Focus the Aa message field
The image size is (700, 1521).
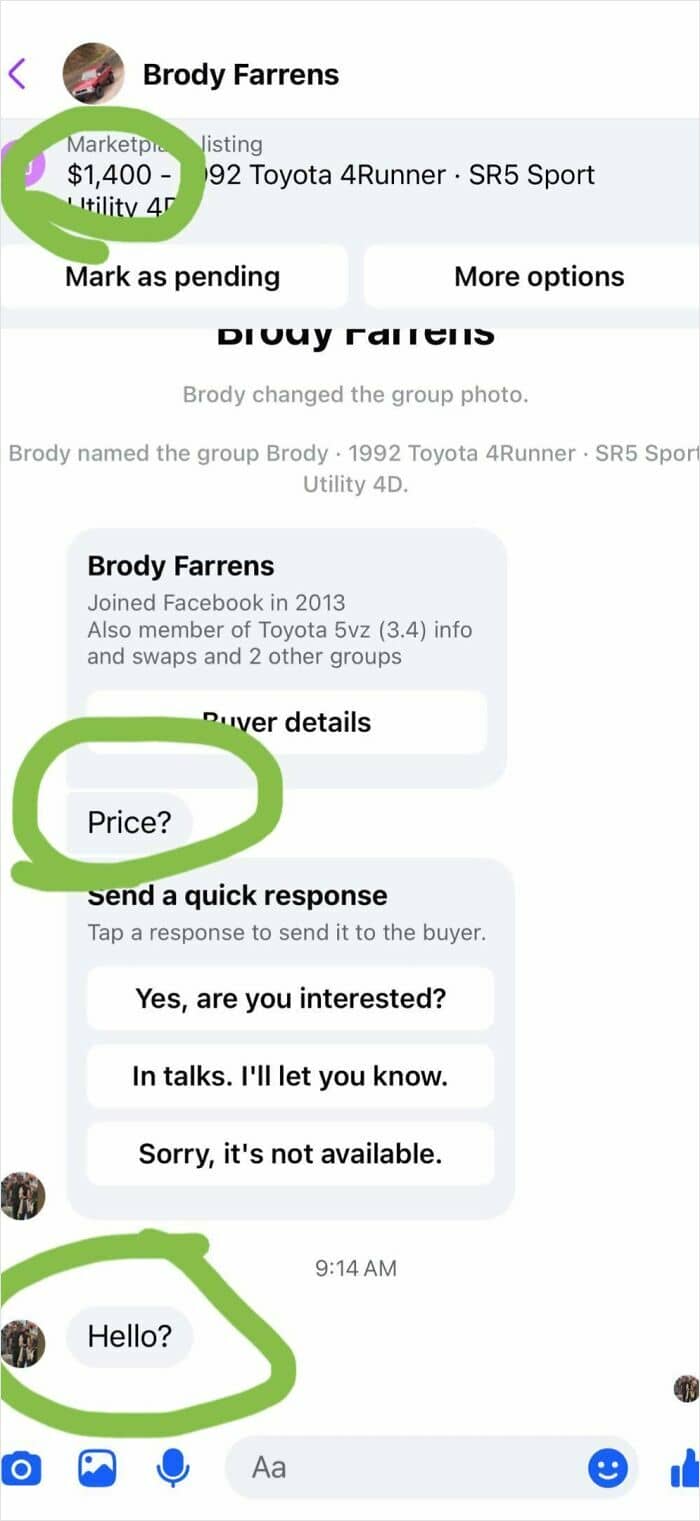tap(410, 1467)
